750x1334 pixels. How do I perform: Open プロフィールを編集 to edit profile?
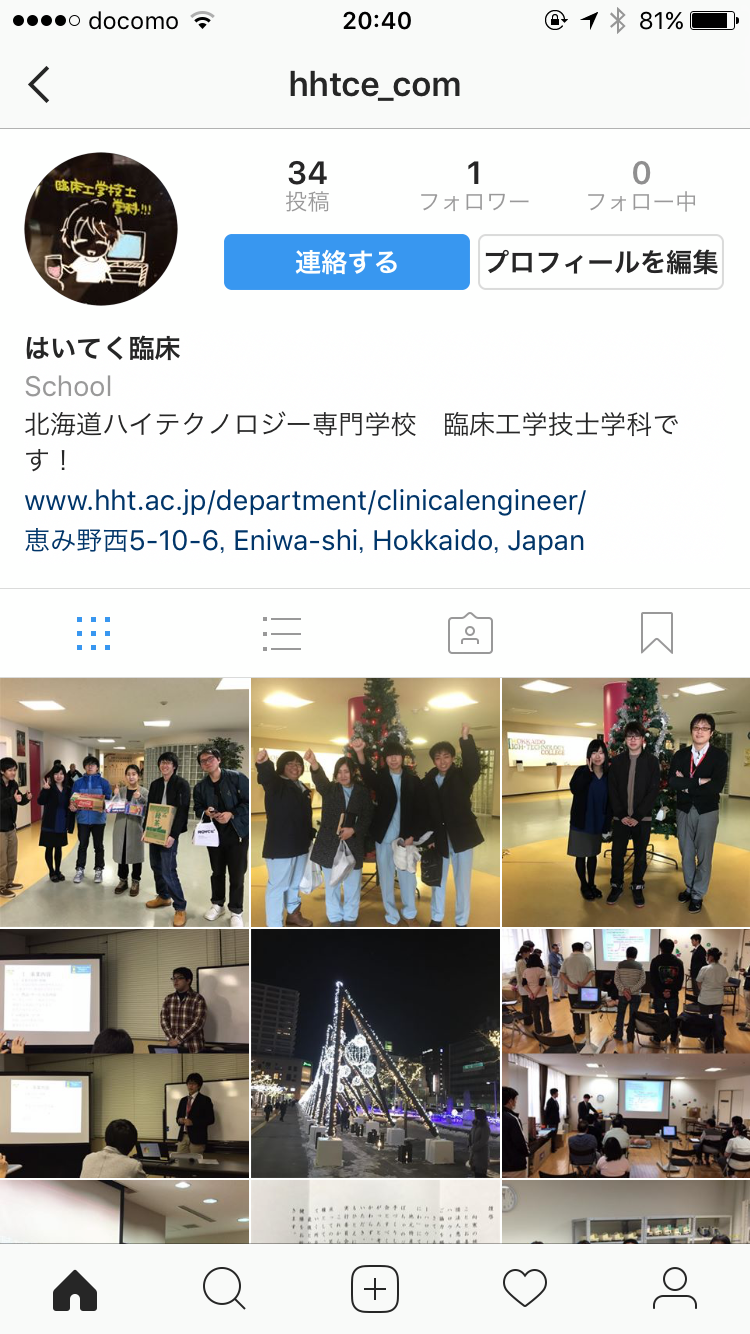[x=600, y=262]
